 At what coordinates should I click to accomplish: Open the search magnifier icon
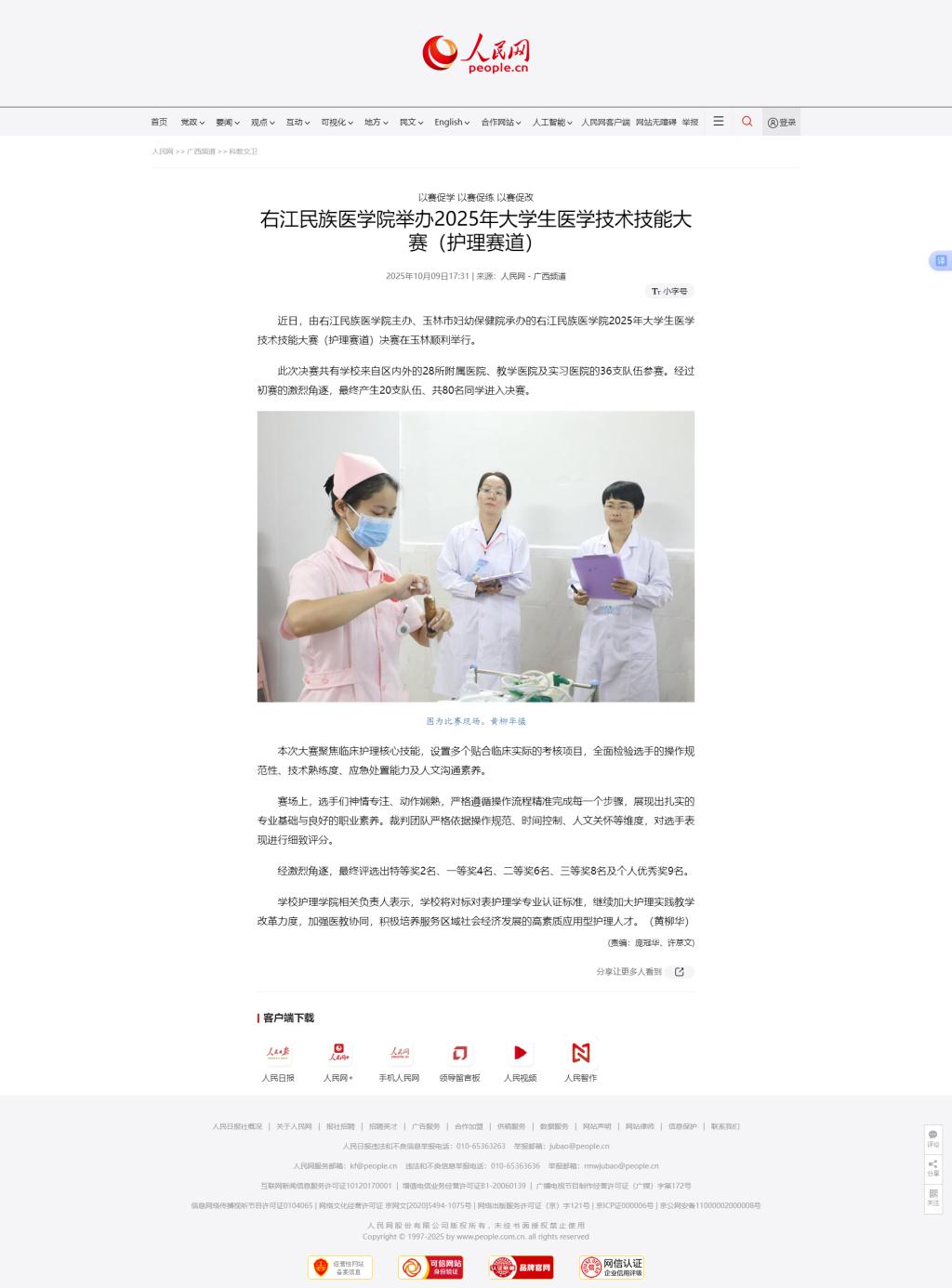tap(747, 122)
